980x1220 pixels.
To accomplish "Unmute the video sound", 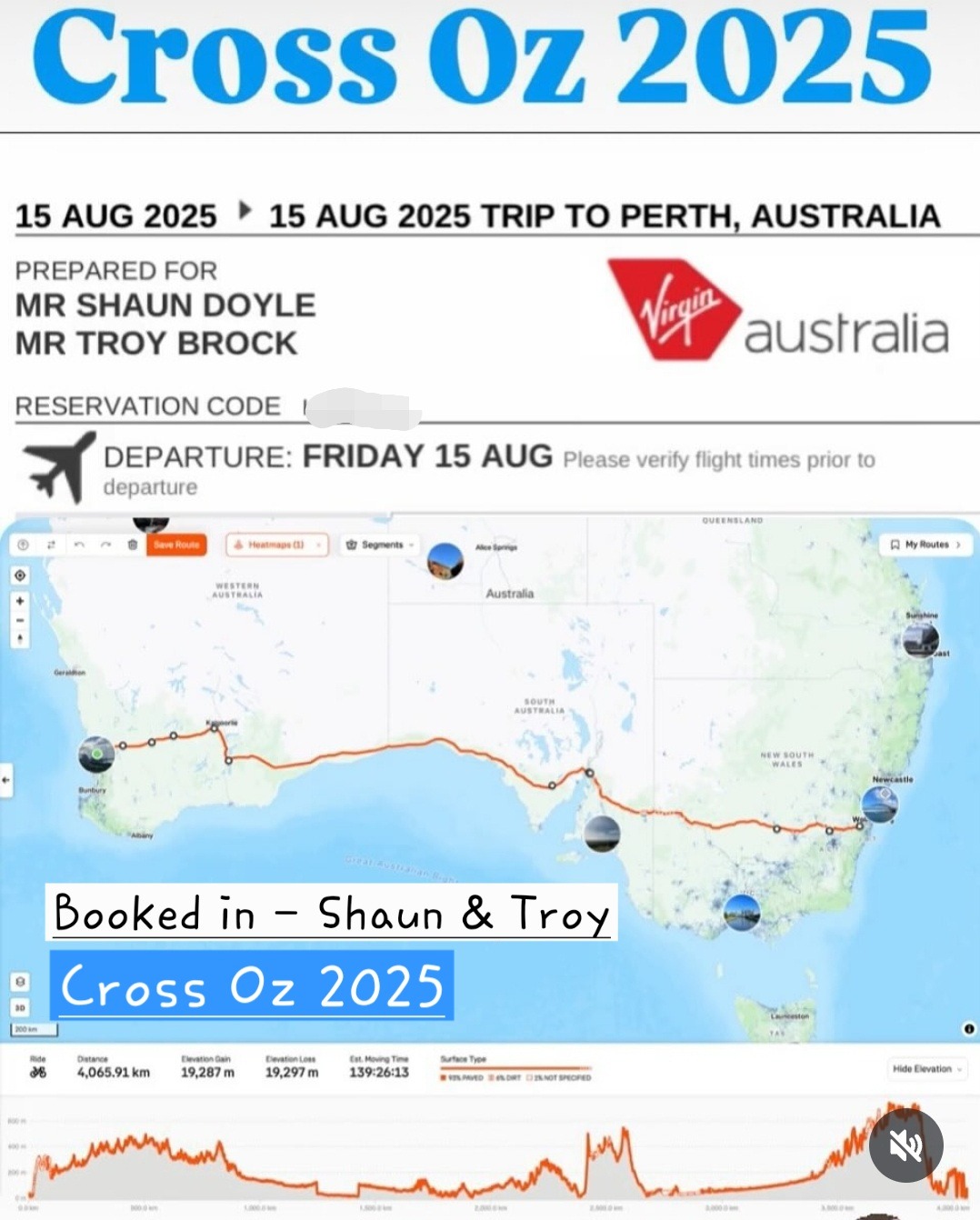I will (905, 1145).
